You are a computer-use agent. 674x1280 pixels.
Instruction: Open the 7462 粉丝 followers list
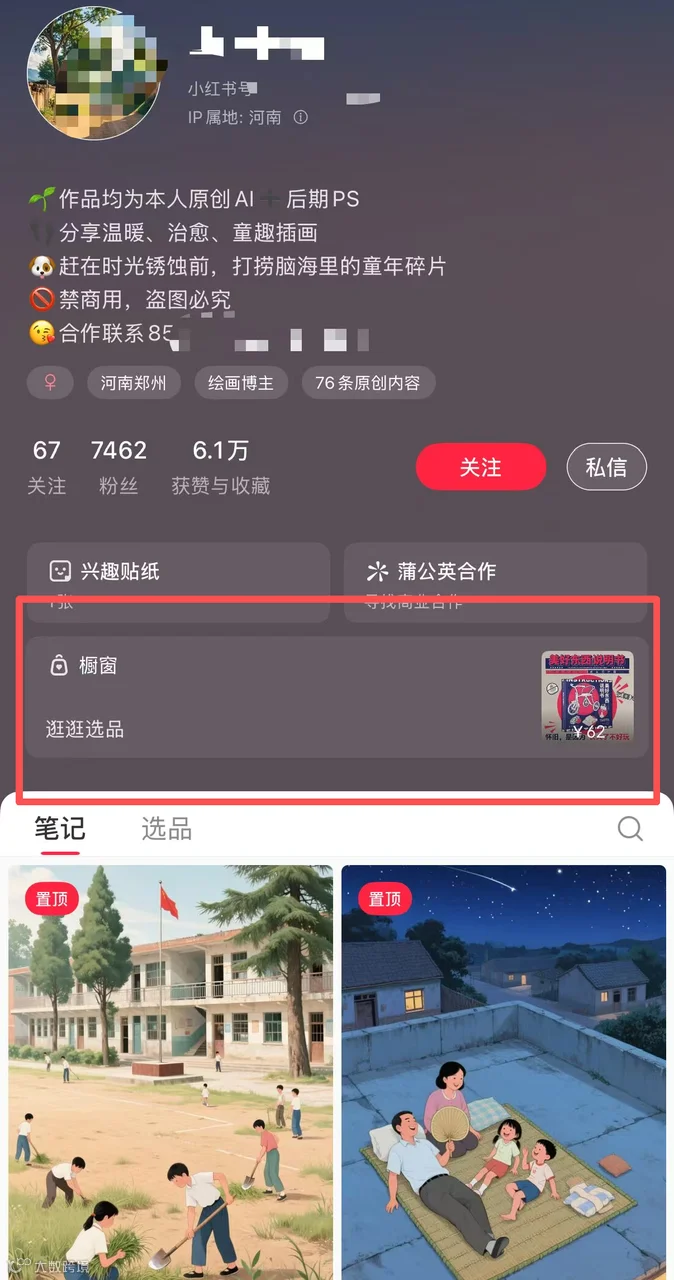point(118,467)
